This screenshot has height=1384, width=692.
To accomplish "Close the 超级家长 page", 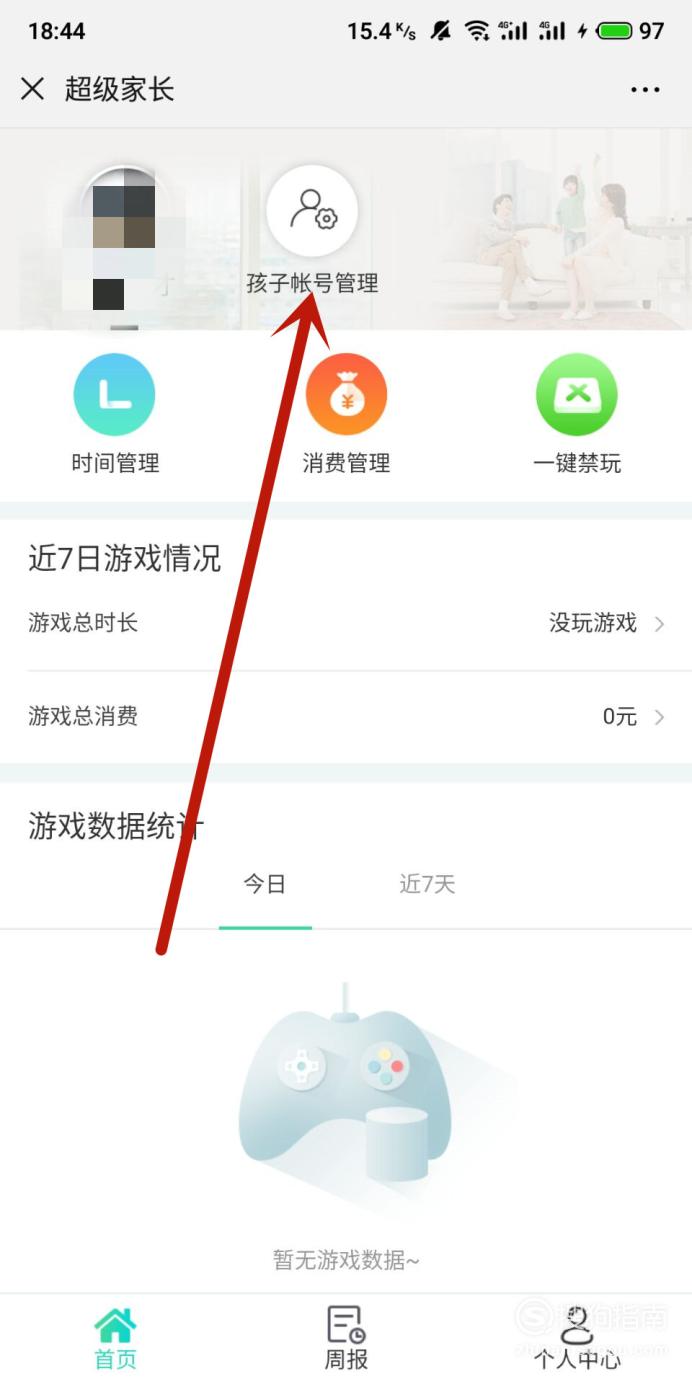I will point(33,89).
